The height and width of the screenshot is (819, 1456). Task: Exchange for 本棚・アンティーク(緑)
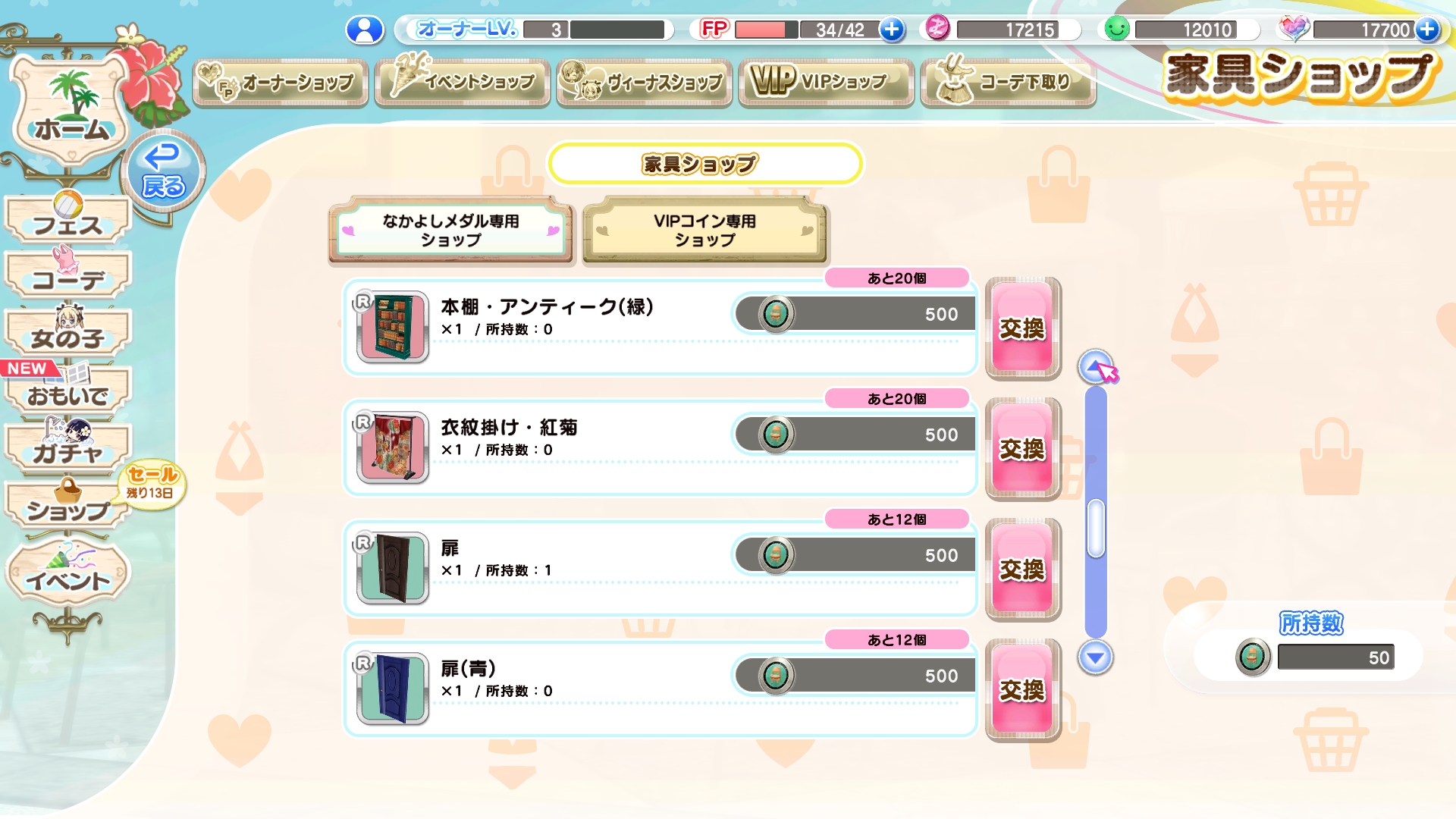pos(1022,328)
